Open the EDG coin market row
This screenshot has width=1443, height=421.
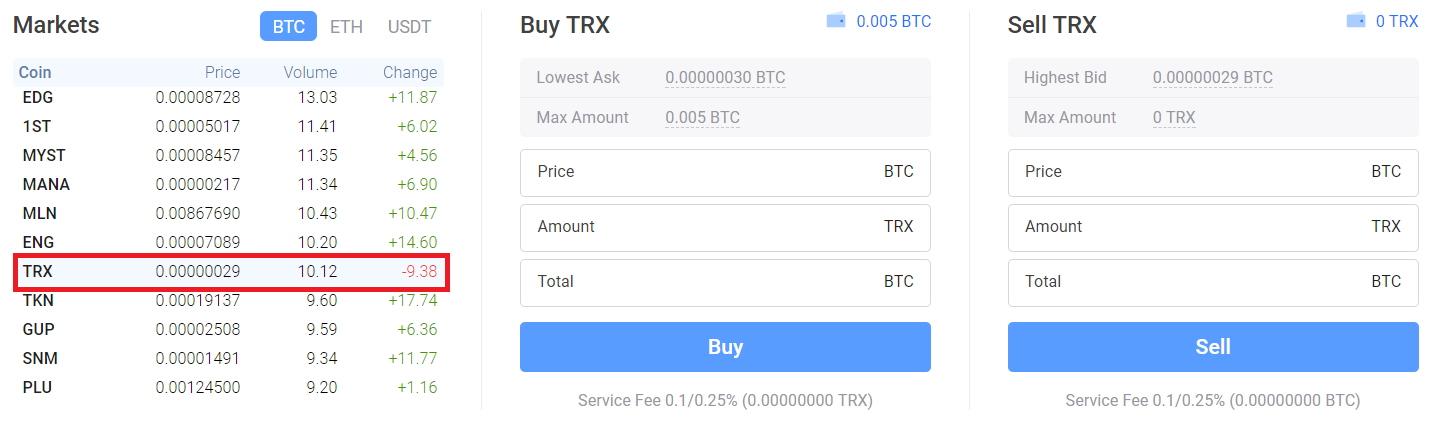pyautogui.click(x=228, y=98)
